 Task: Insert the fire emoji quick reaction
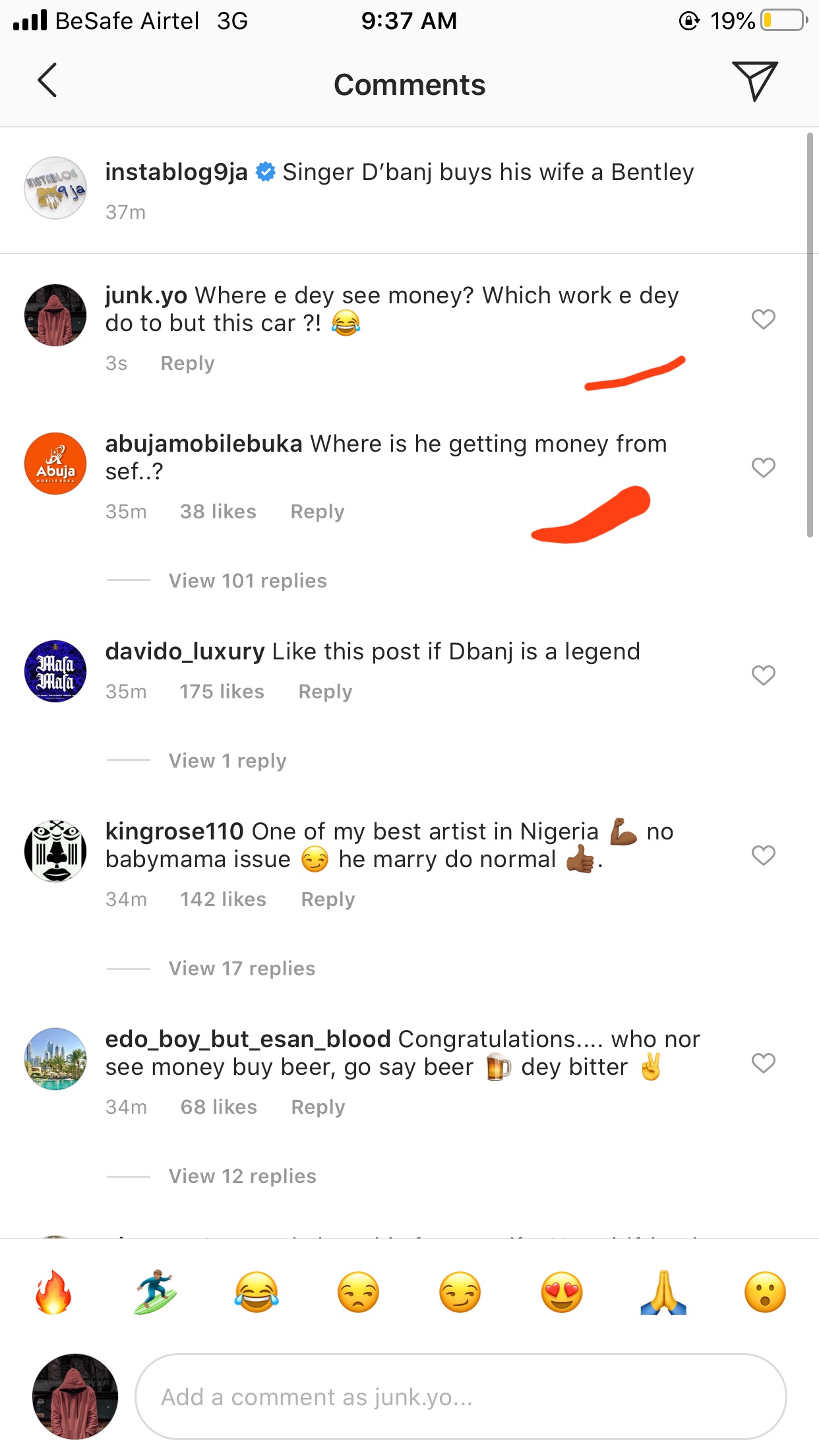[x=53, y=1292]
